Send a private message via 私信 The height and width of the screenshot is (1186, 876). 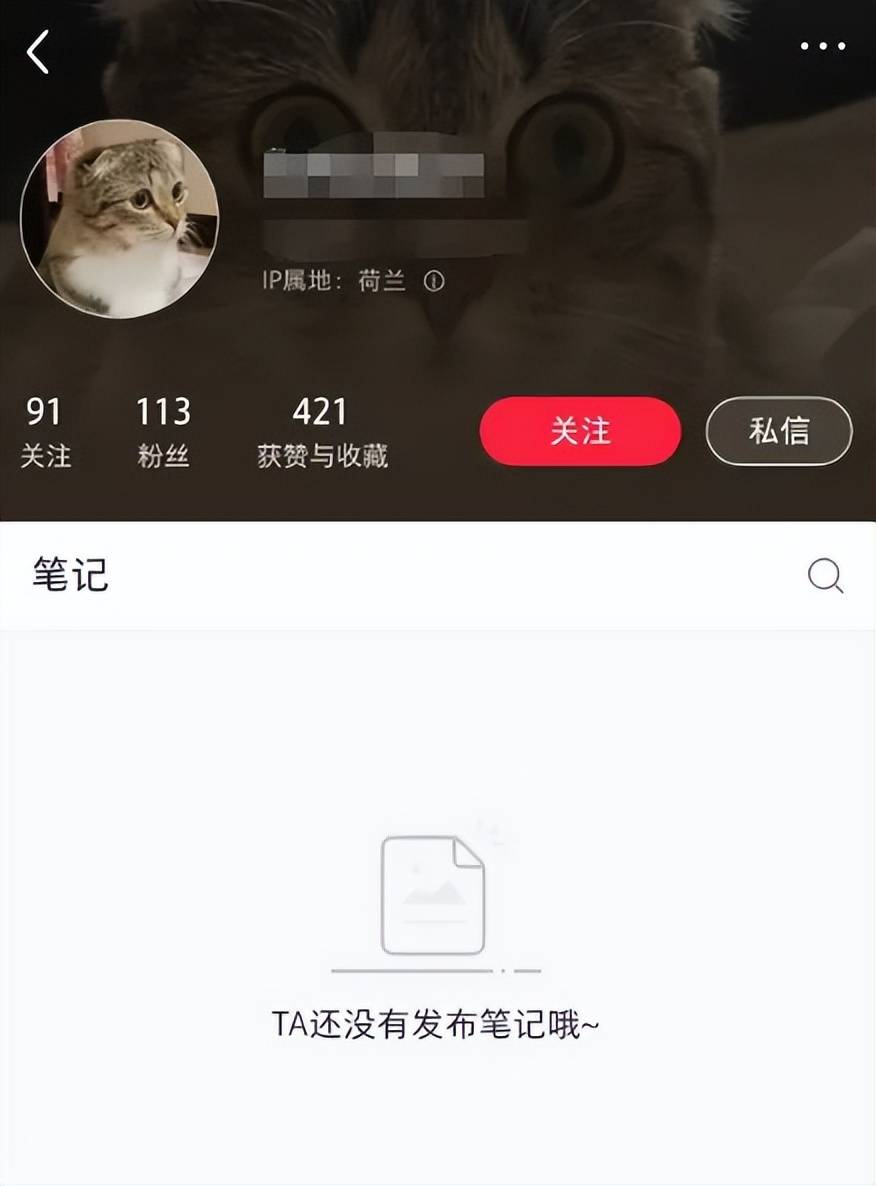click(x=779, y=431)
